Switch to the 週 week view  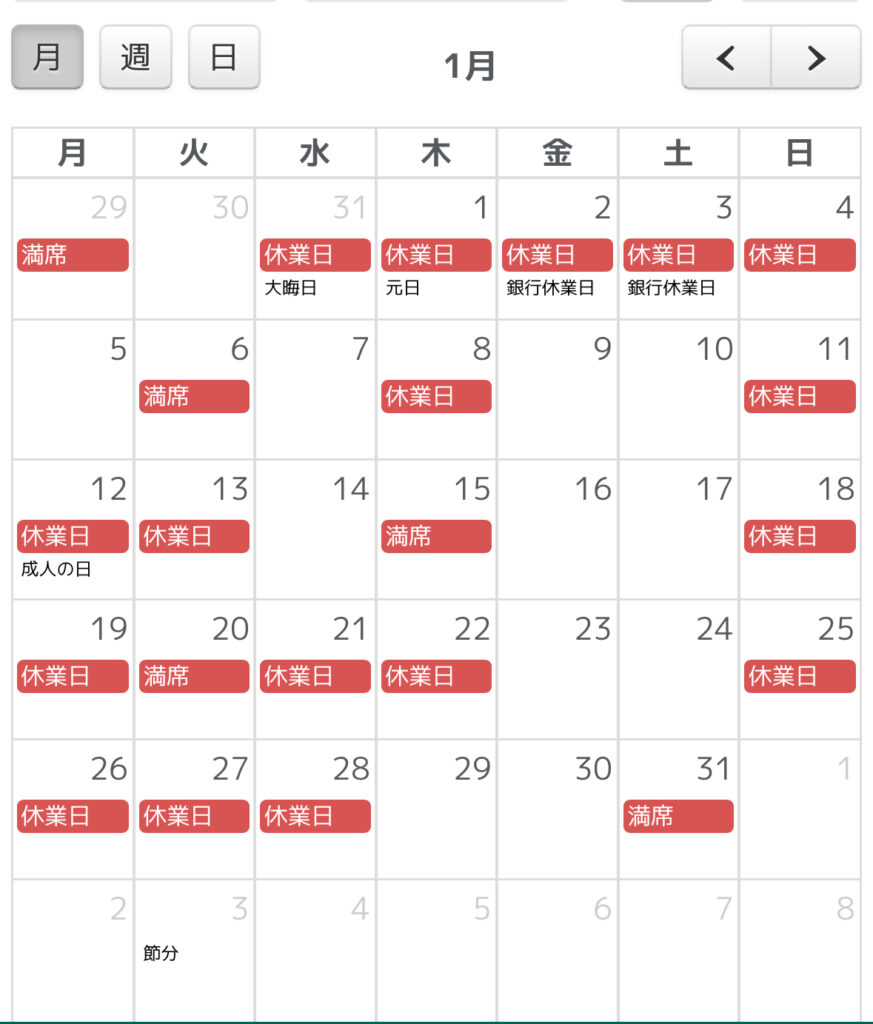[x=135, y=57]
